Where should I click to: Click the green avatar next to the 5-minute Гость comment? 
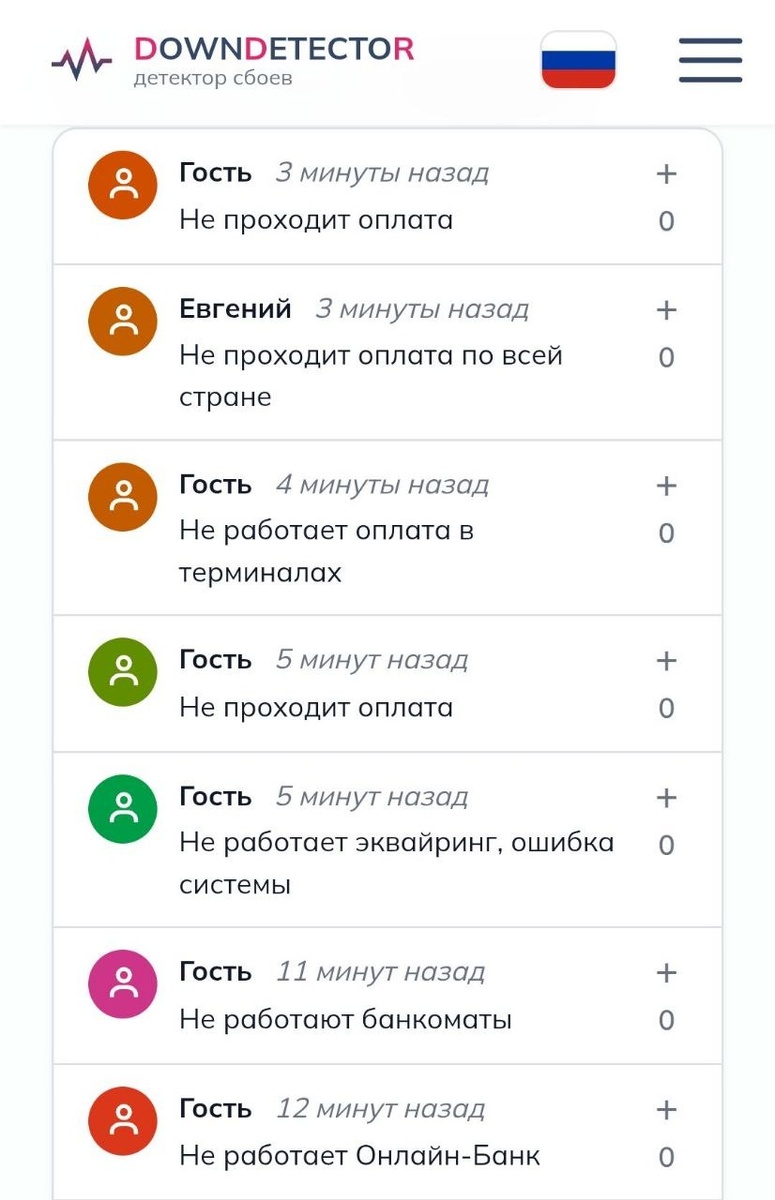point(121,671)
